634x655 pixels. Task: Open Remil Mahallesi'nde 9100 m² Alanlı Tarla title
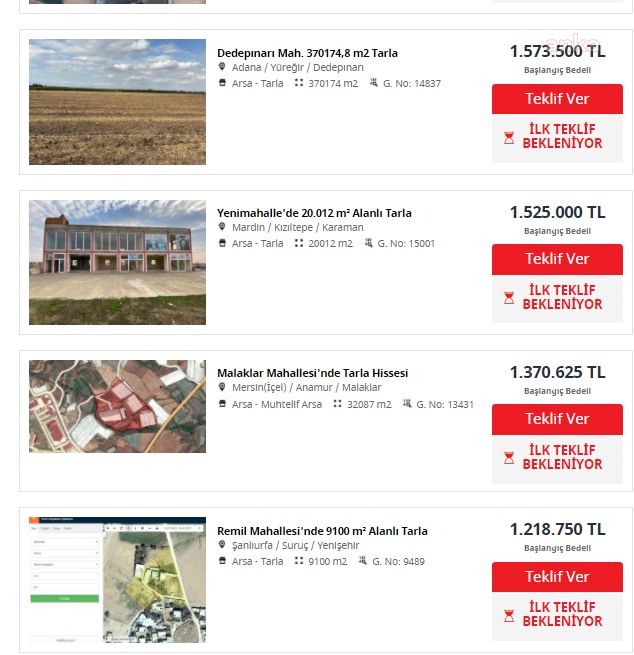pyautogui.click(x=322, y=531)
